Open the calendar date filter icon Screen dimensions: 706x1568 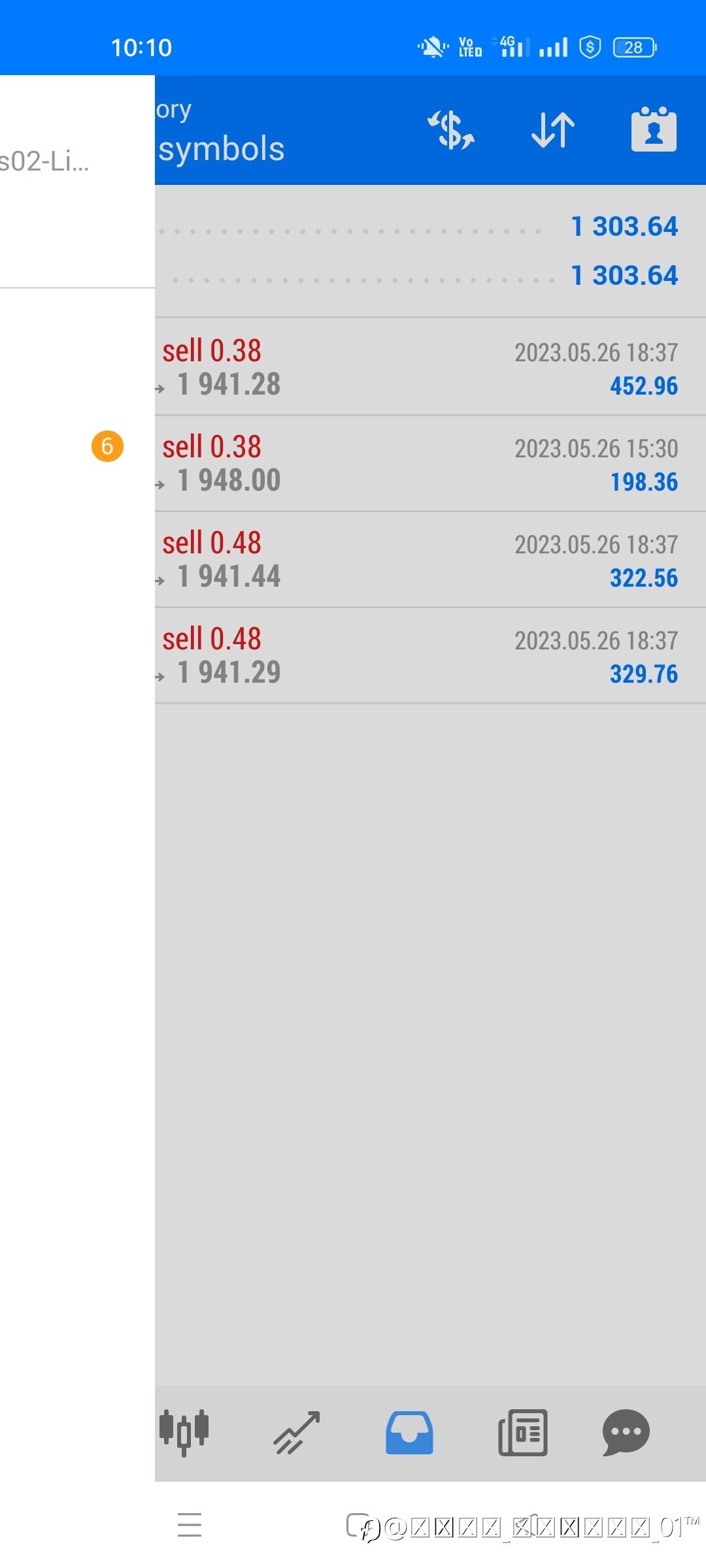coord(654,129)
